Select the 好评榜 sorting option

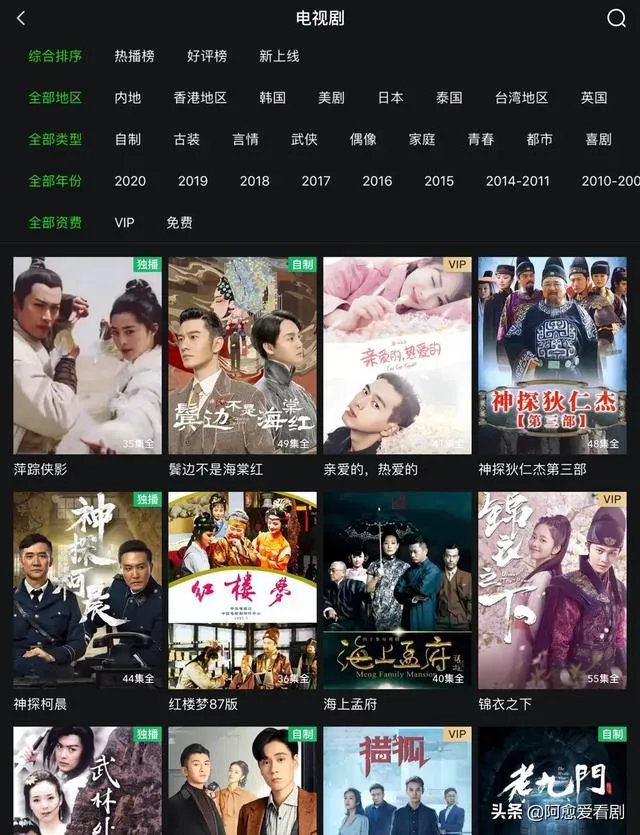click(x=207, y=56)
